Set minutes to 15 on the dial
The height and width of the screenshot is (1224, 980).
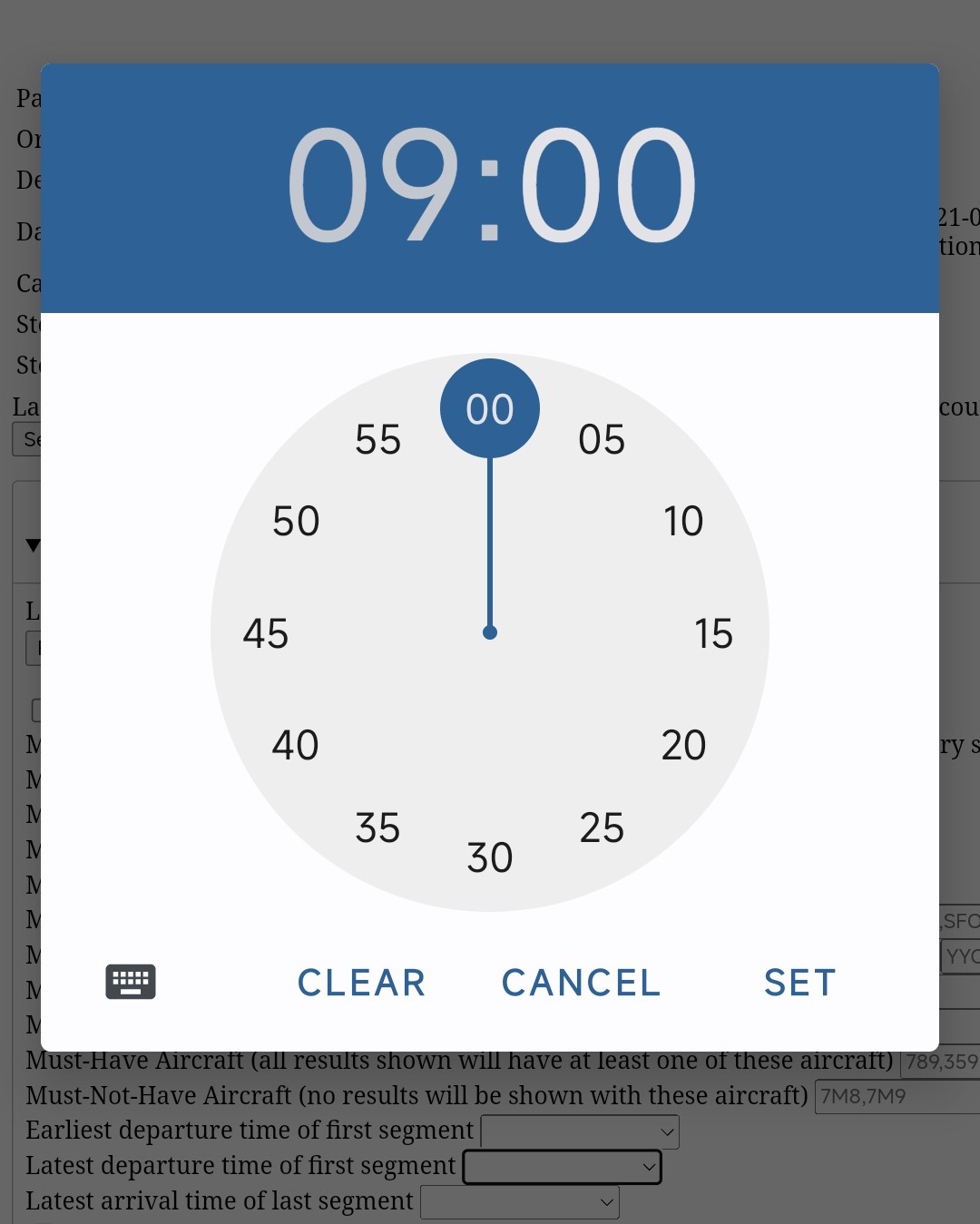713,633
